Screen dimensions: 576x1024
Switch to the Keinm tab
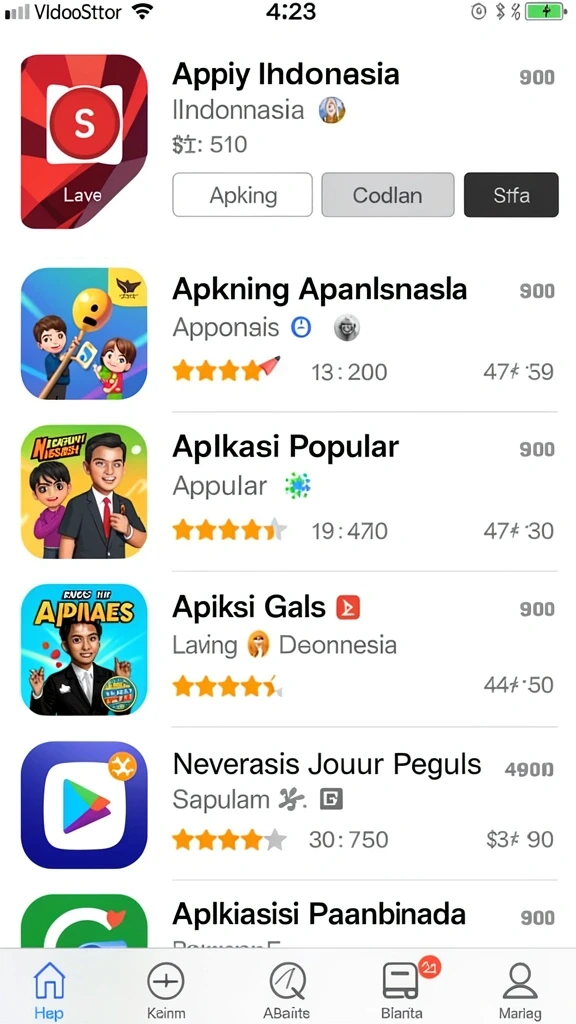tap(166, 989)
